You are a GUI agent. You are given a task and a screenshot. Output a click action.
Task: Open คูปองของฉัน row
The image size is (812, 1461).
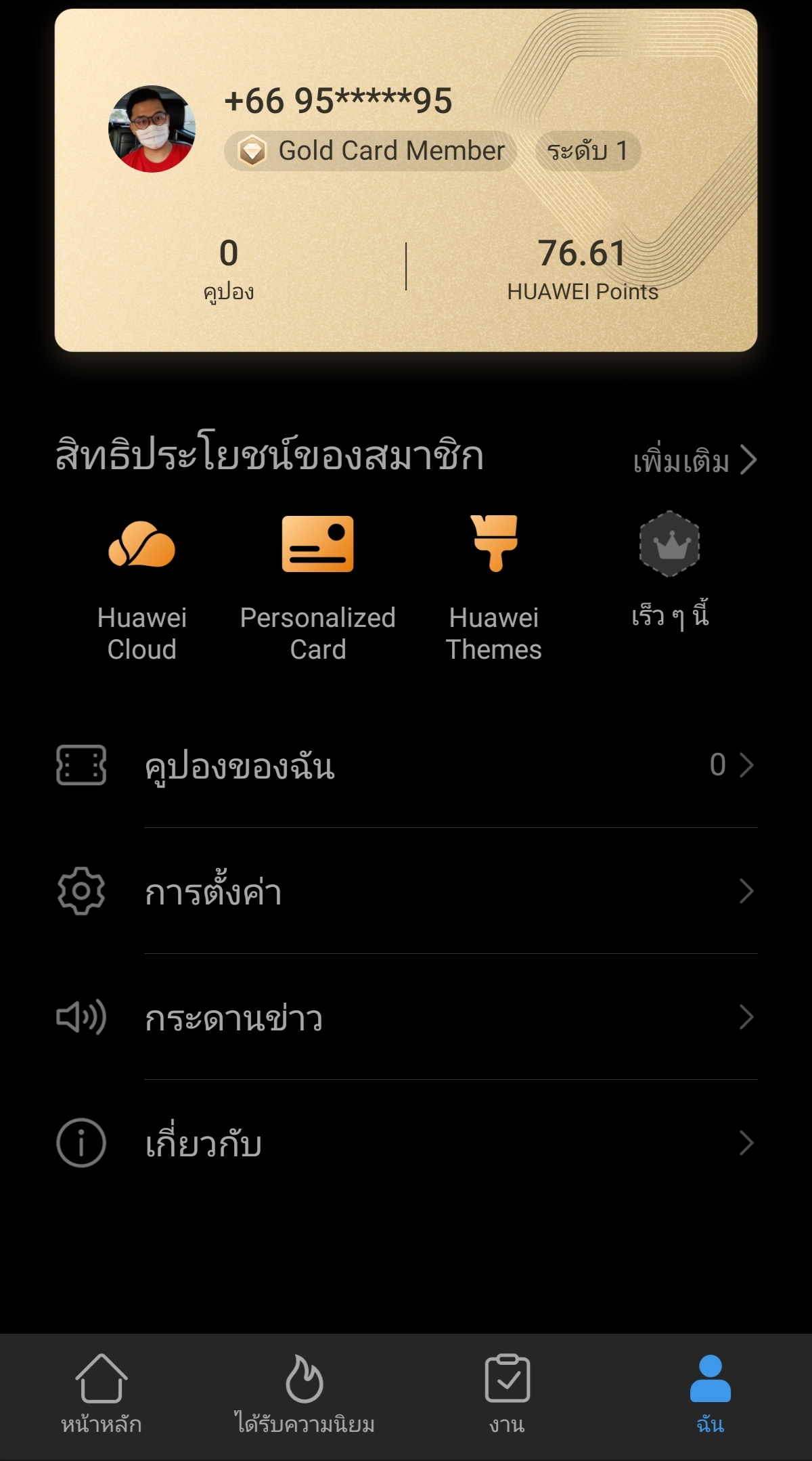406,766
